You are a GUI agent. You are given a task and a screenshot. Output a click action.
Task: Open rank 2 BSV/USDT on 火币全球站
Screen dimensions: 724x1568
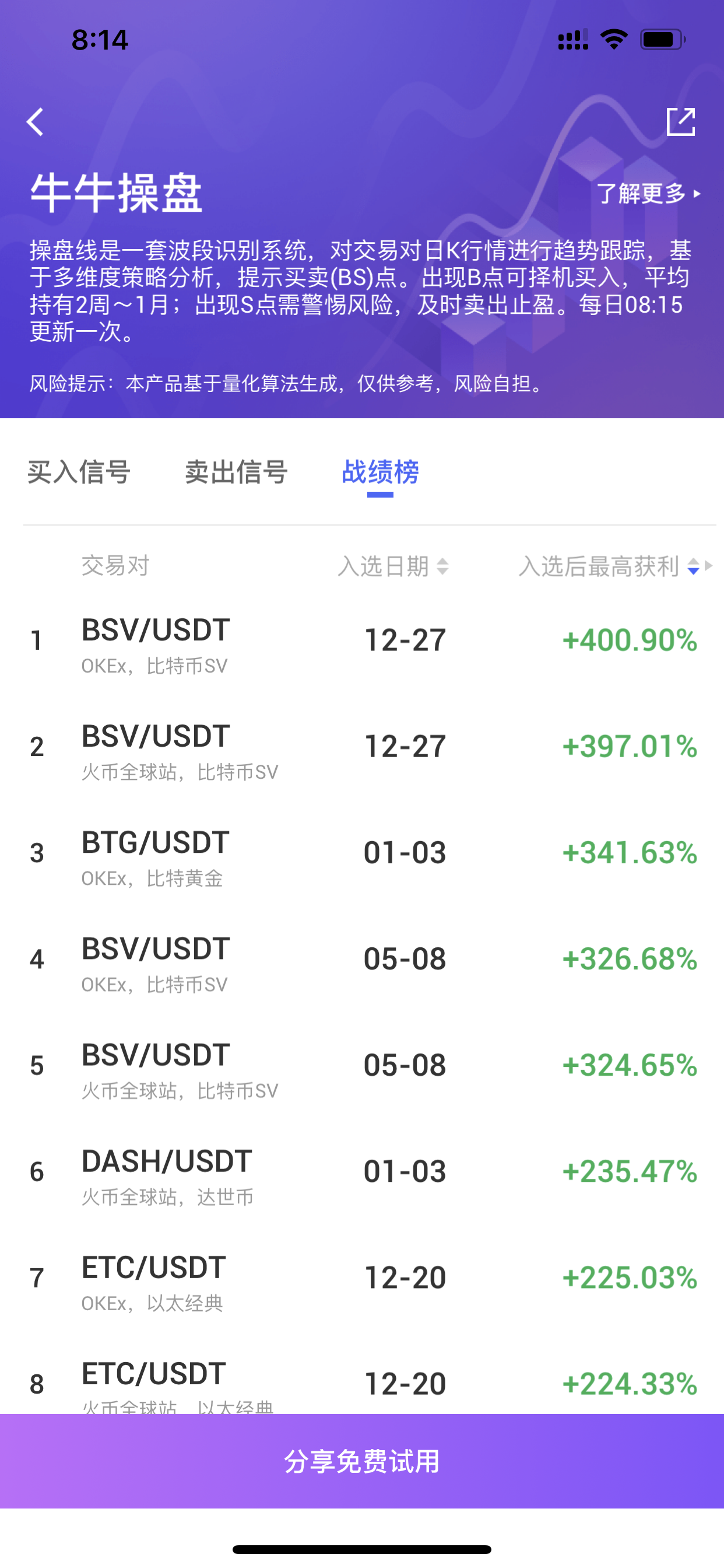tap(362, 747)
